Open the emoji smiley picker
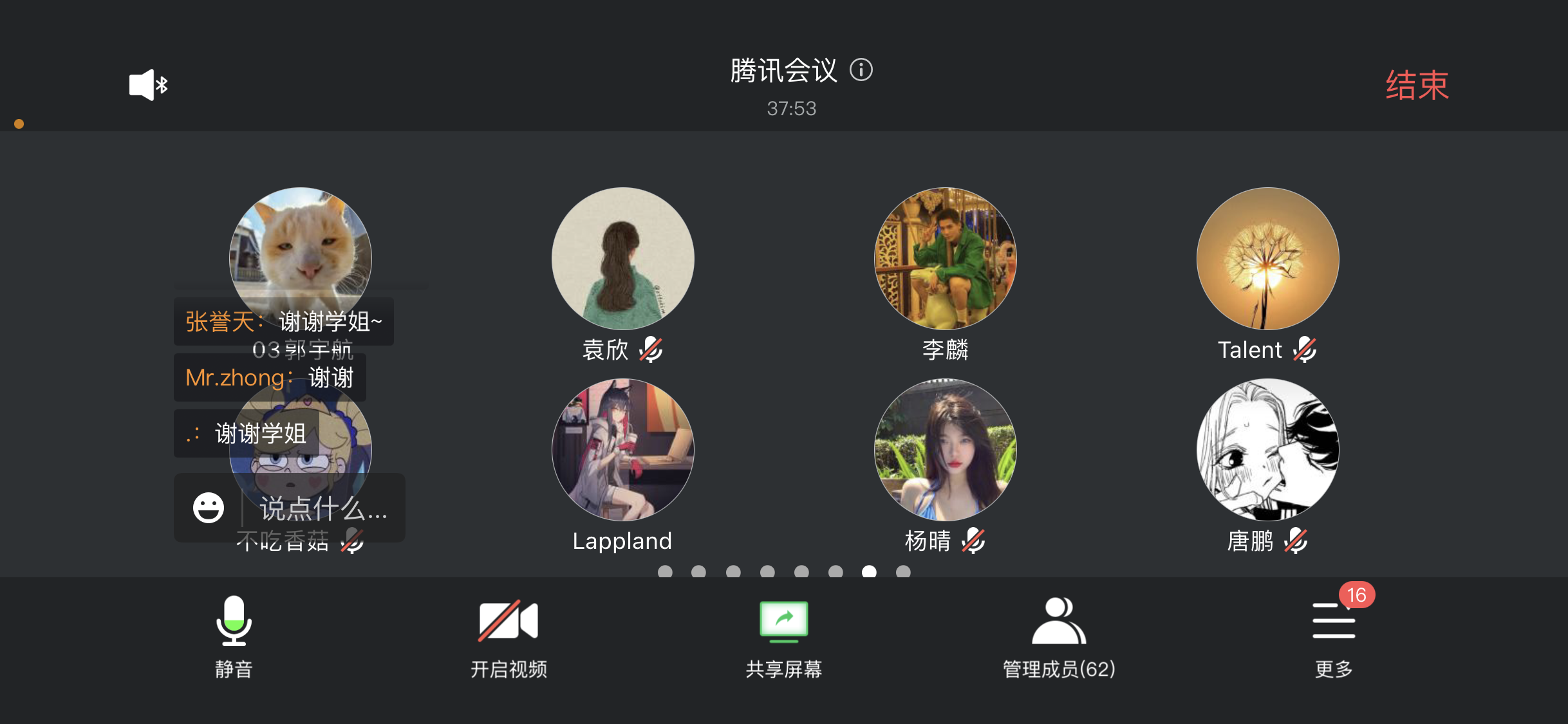This screenshot has width=1568, height=724. [x=209, y=508]
